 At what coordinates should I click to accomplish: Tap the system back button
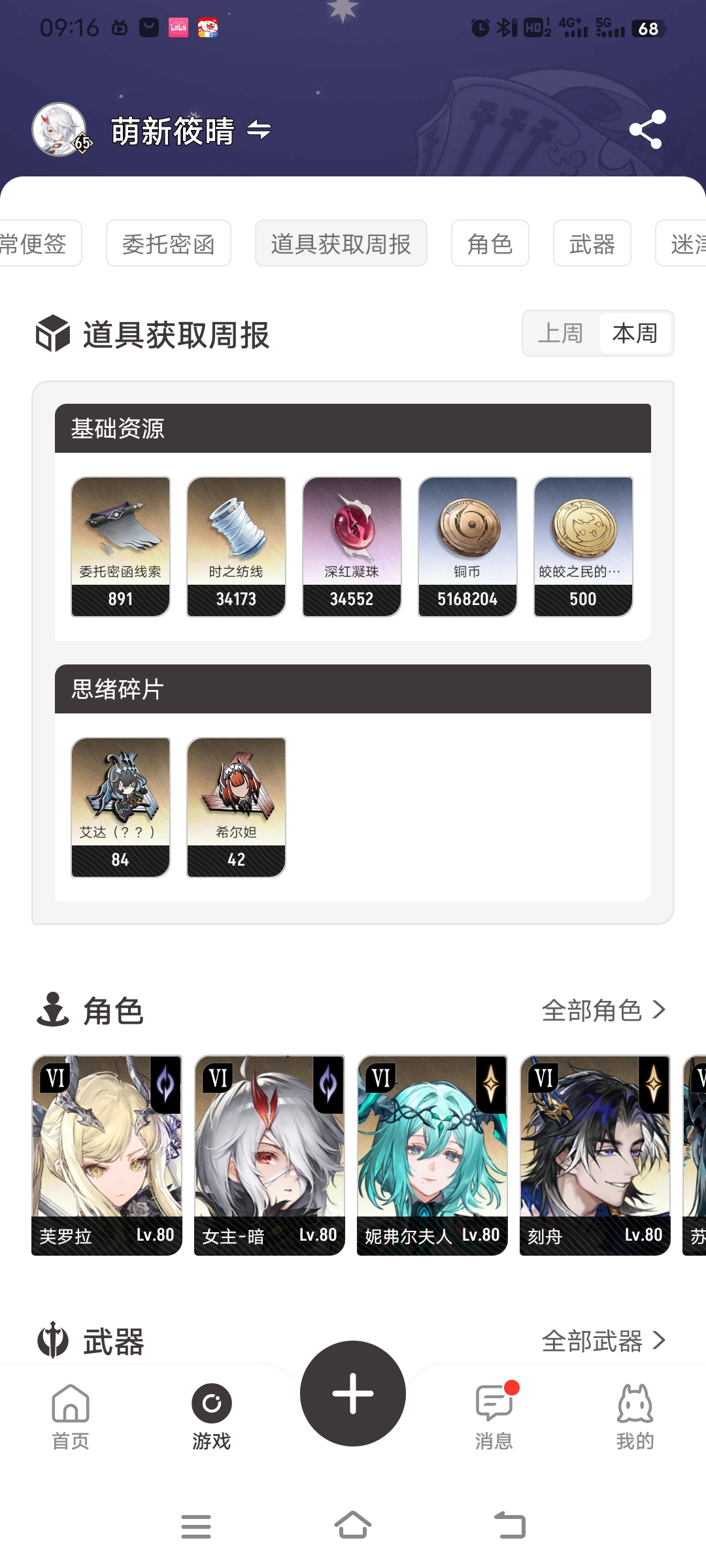pyautogui.click(x=510, y=1526)
